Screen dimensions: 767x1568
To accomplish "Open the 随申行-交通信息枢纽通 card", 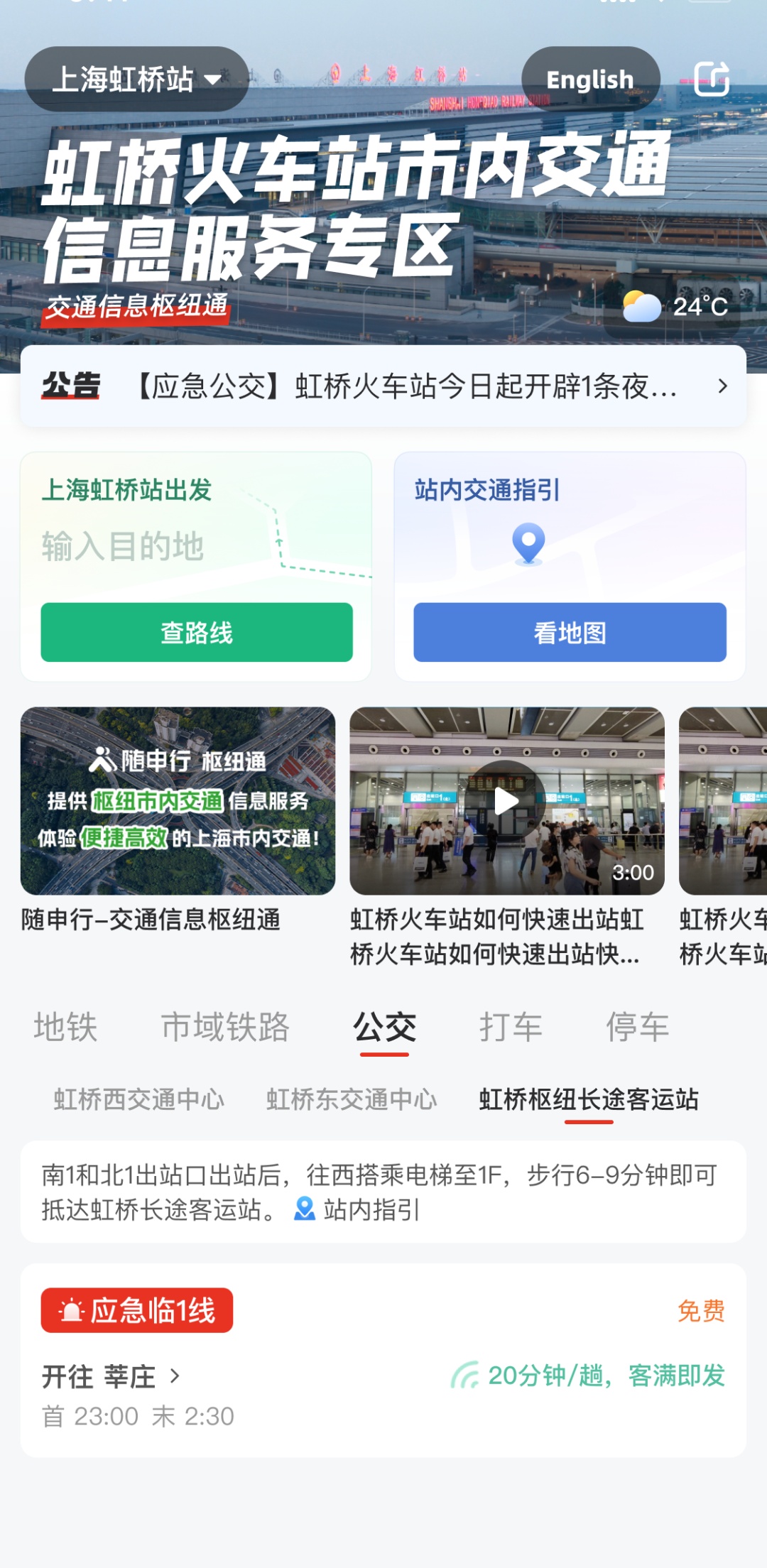I will tap(178, 801).
